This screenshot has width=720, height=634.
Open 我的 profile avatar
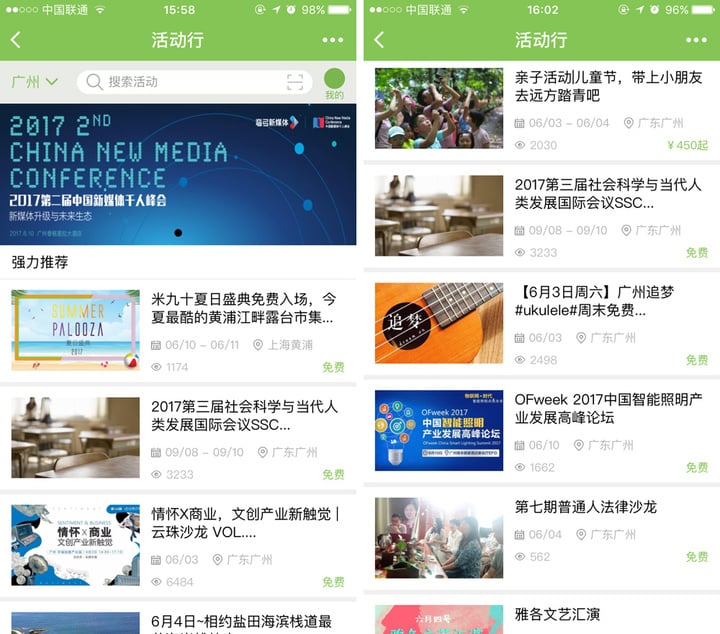click(334, 83)
